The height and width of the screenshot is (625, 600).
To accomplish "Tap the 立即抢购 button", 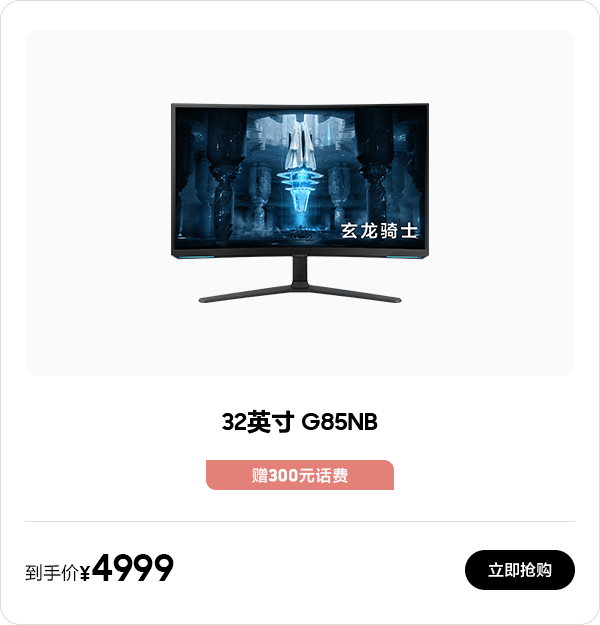I will [519, 570].
